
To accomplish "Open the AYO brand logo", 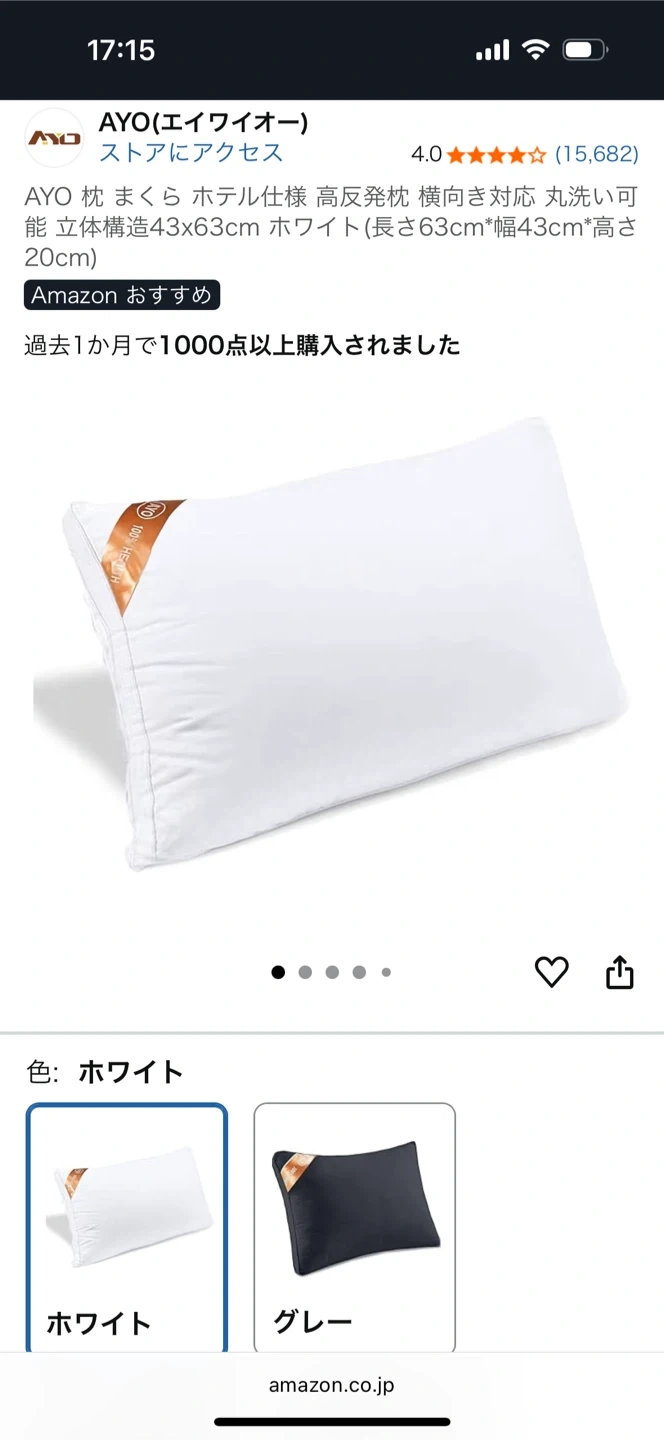I will click(x=54, y=138).
